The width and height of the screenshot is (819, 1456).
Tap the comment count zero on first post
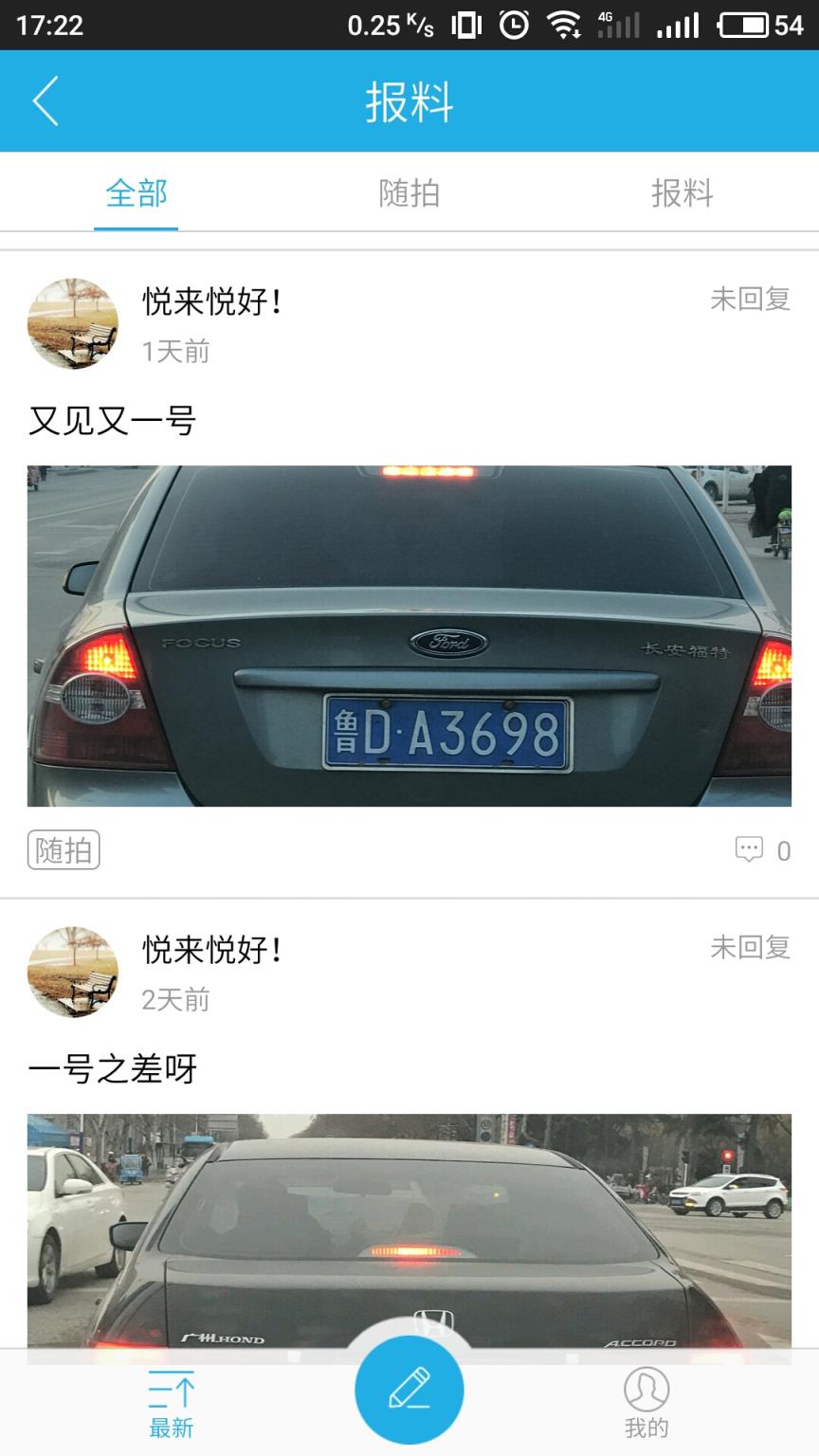click(x=788, y=849)
